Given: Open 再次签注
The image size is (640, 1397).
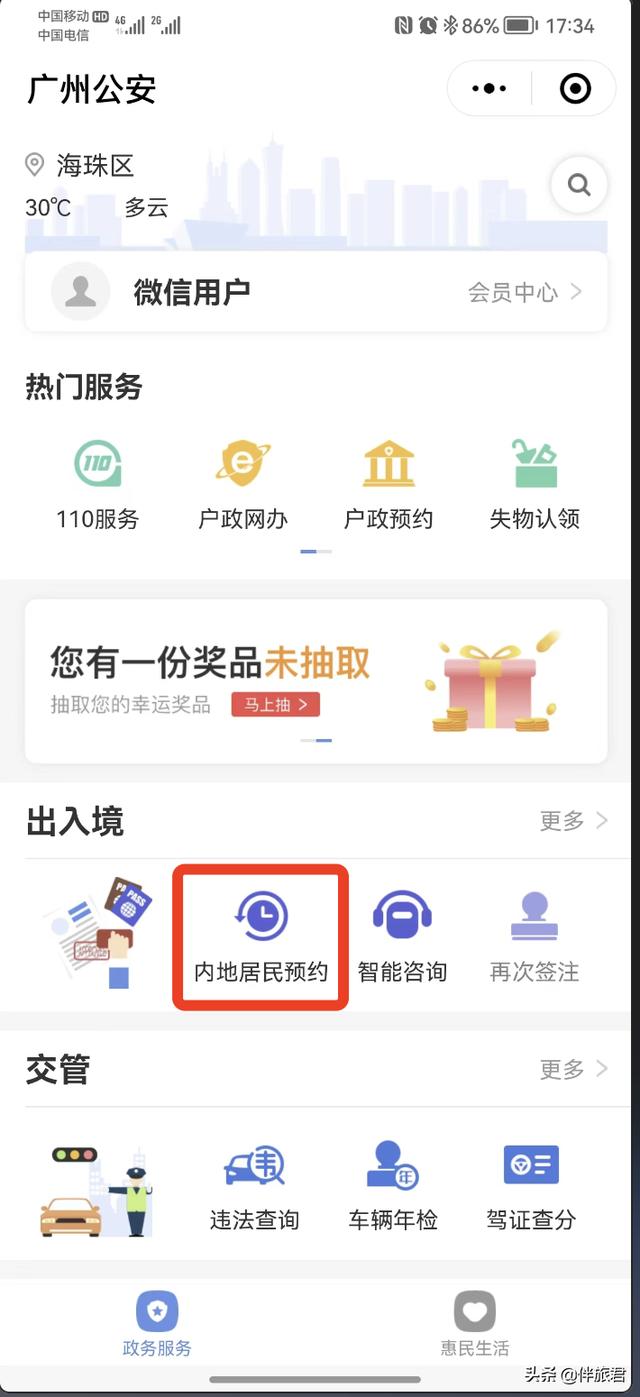Looking at the screenshot, I should pyautogui.click(x=534, y=935).
